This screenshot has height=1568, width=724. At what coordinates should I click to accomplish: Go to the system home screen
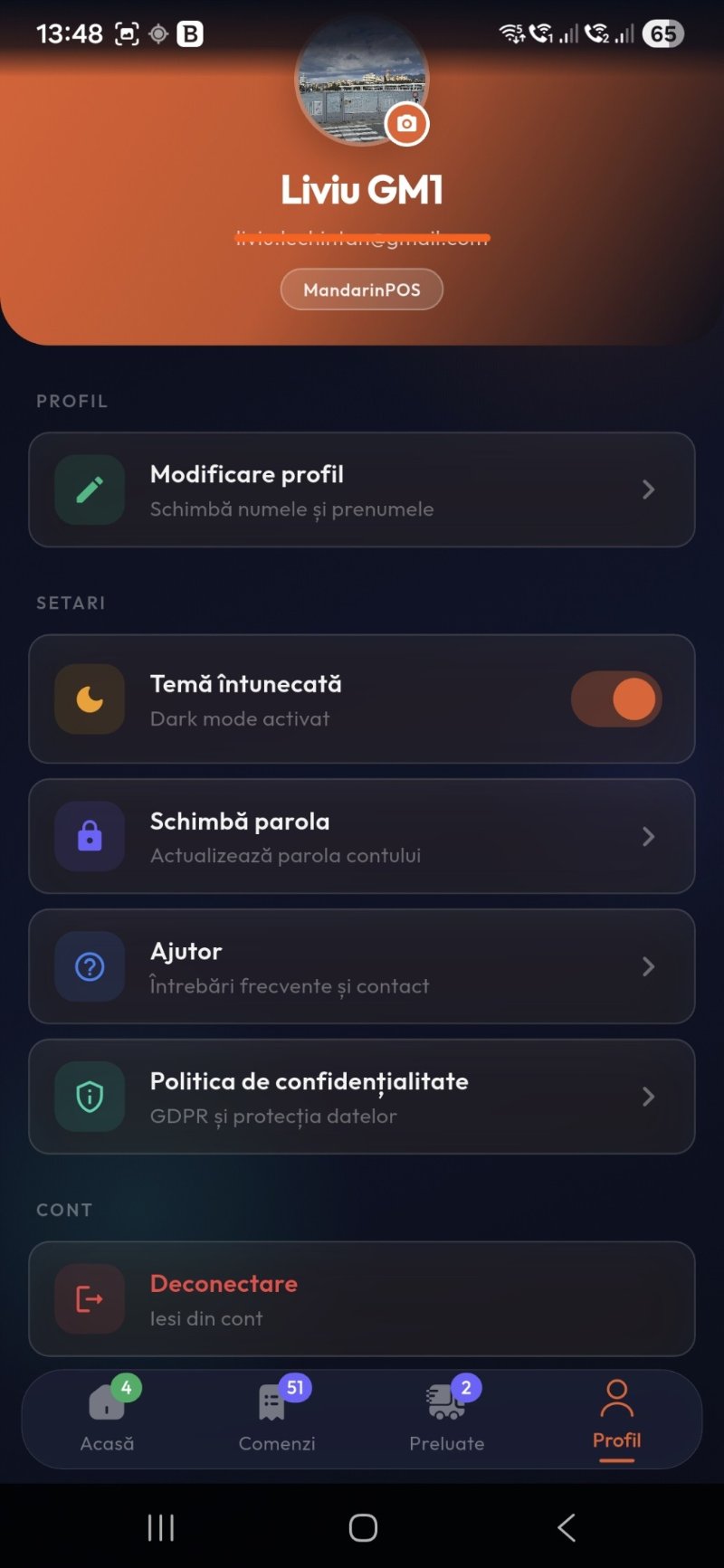pyautogui.click(x=363, y=1528)
